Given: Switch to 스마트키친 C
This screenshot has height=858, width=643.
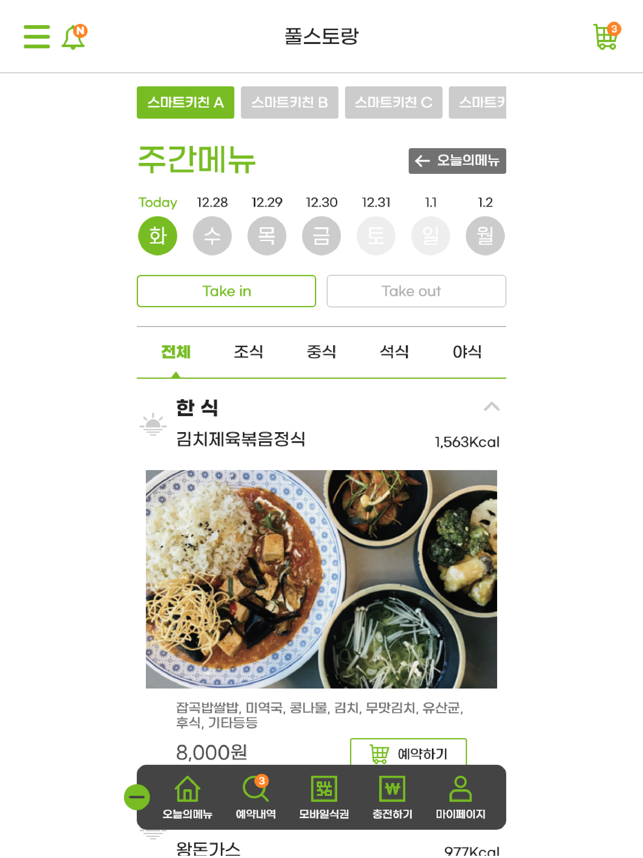Looking at the screenshot, I should (x=393, y=102).
